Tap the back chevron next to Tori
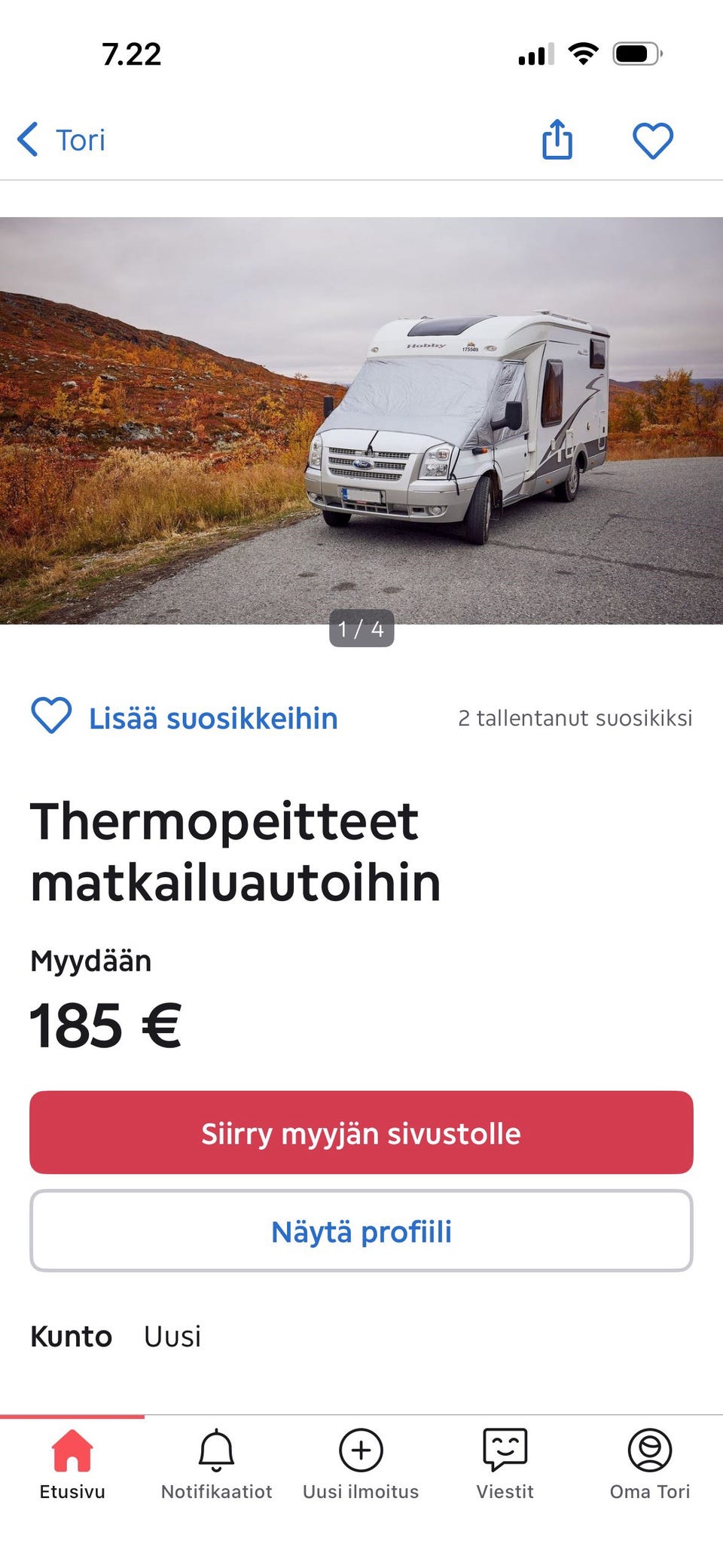The image size is (723, 1568). point(28,140)
